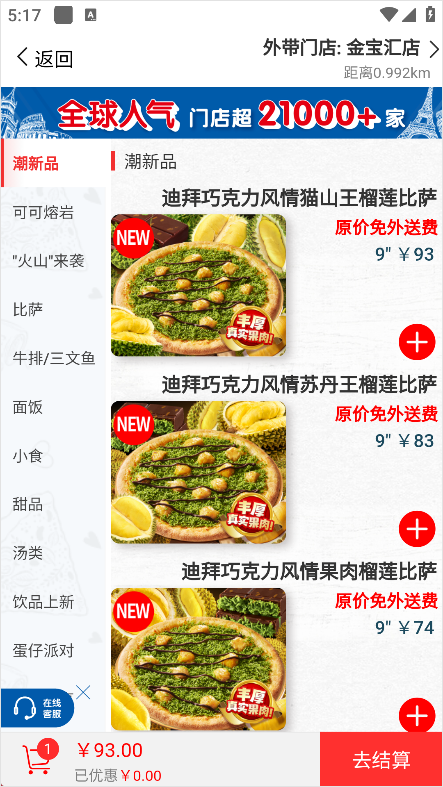The height and width of the screenshot is (787, 443).
Task: Open the 在线客服 customer service chat
Action: [38, 708]
